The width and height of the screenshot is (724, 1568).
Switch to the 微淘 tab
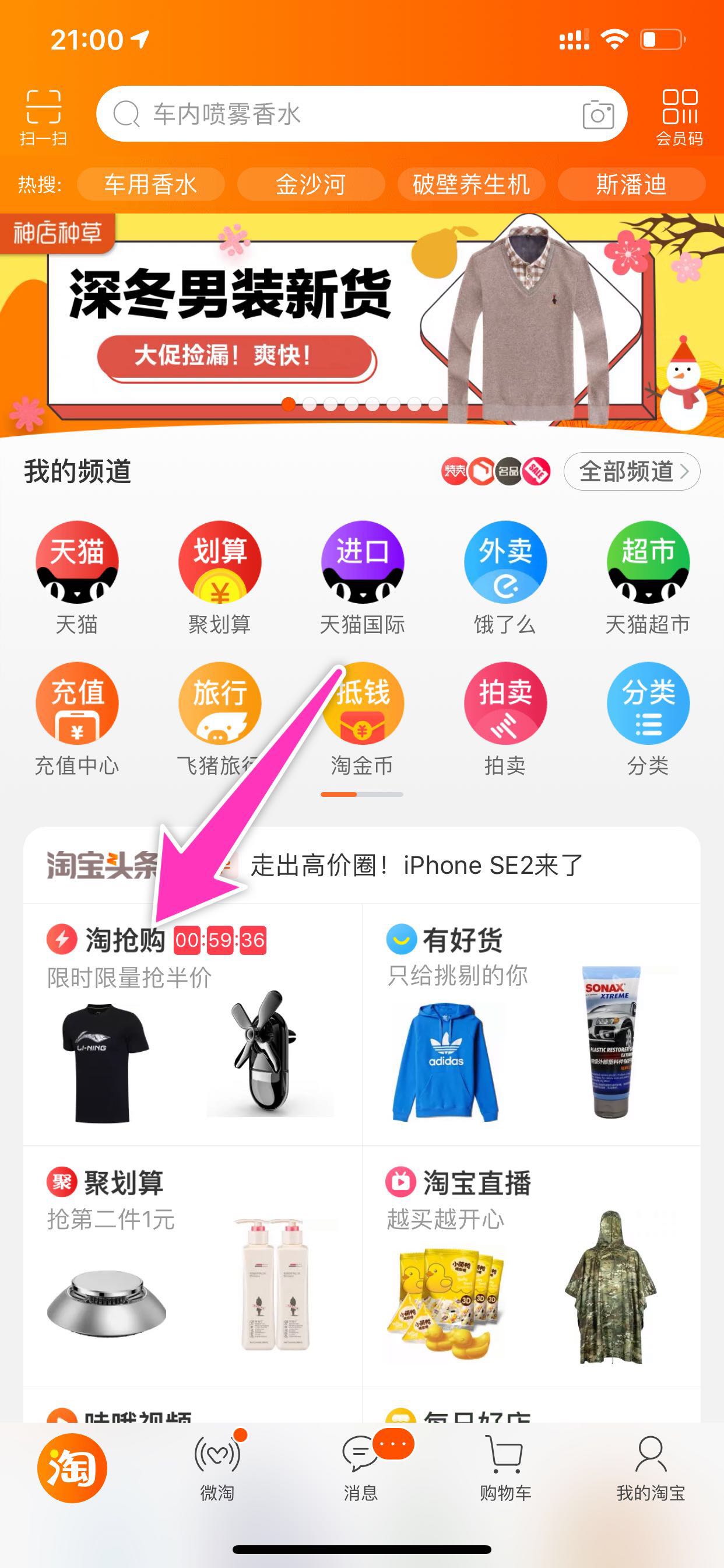point(217,1468)
